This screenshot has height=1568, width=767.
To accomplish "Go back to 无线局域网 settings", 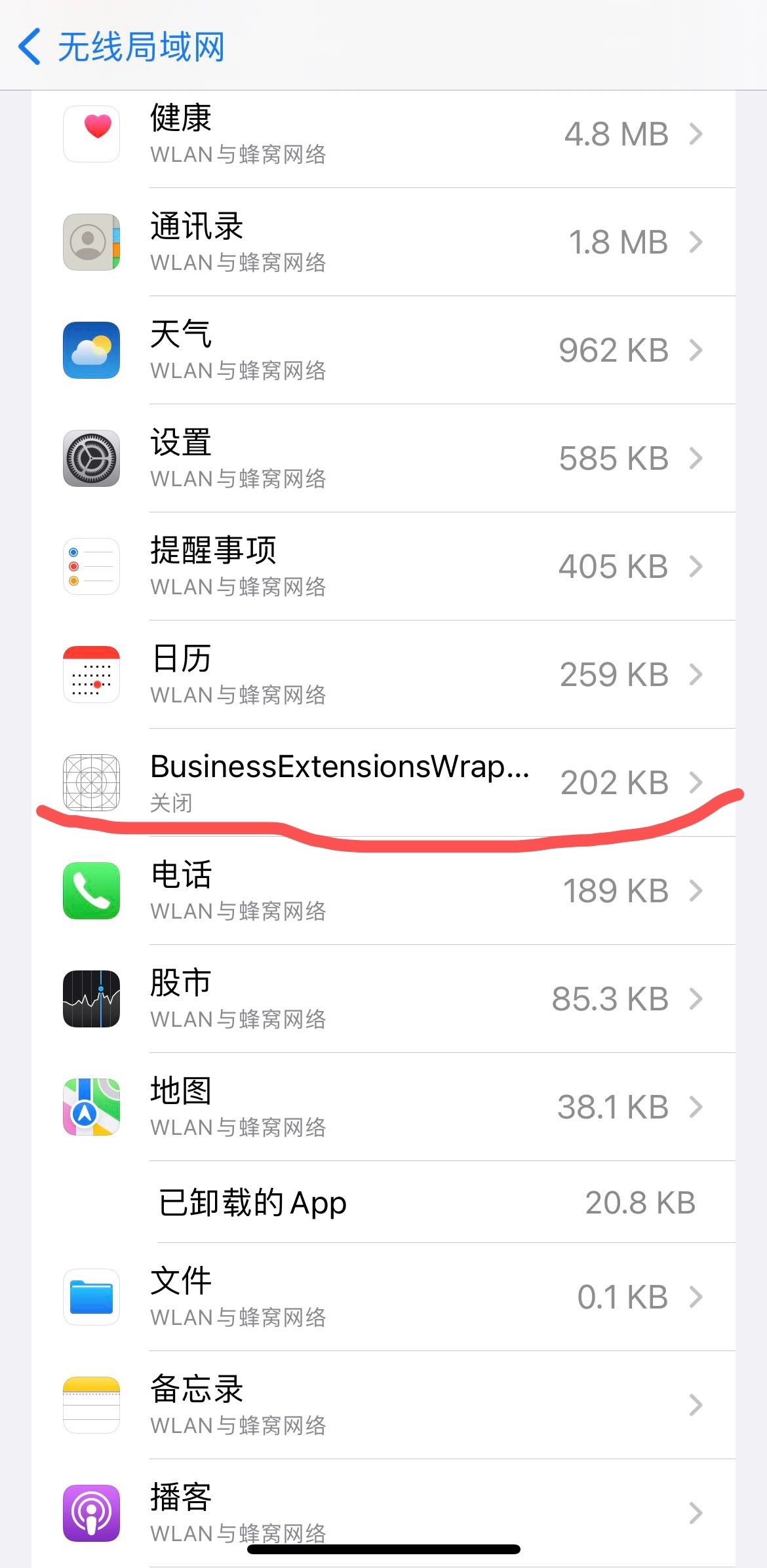I will pos(121,47).
